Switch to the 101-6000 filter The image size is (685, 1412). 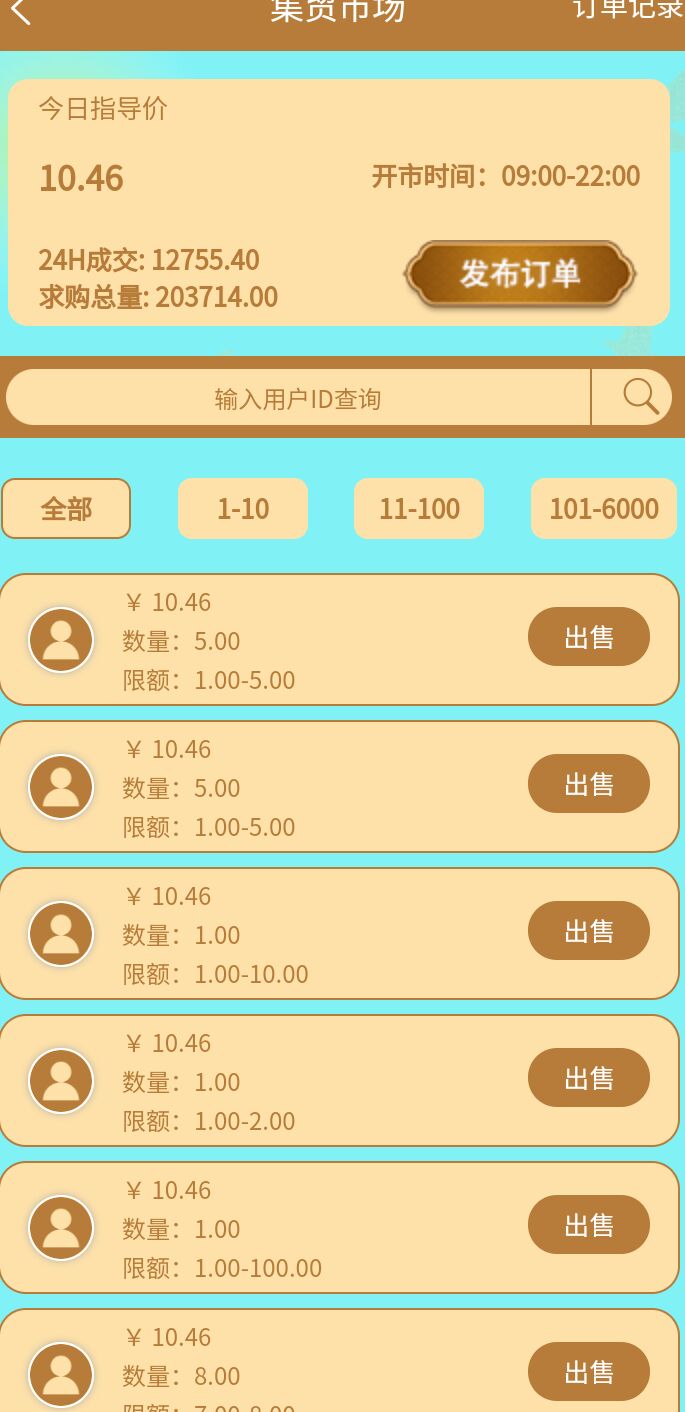pos(603,509)
